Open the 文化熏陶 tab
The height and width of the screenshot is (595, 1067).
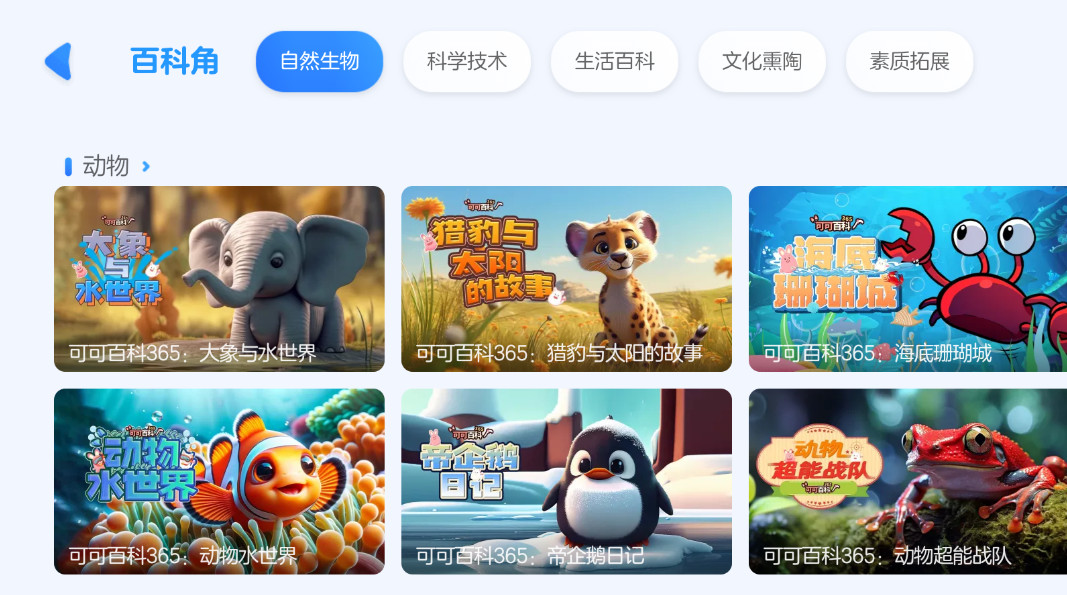pos(761,61)
